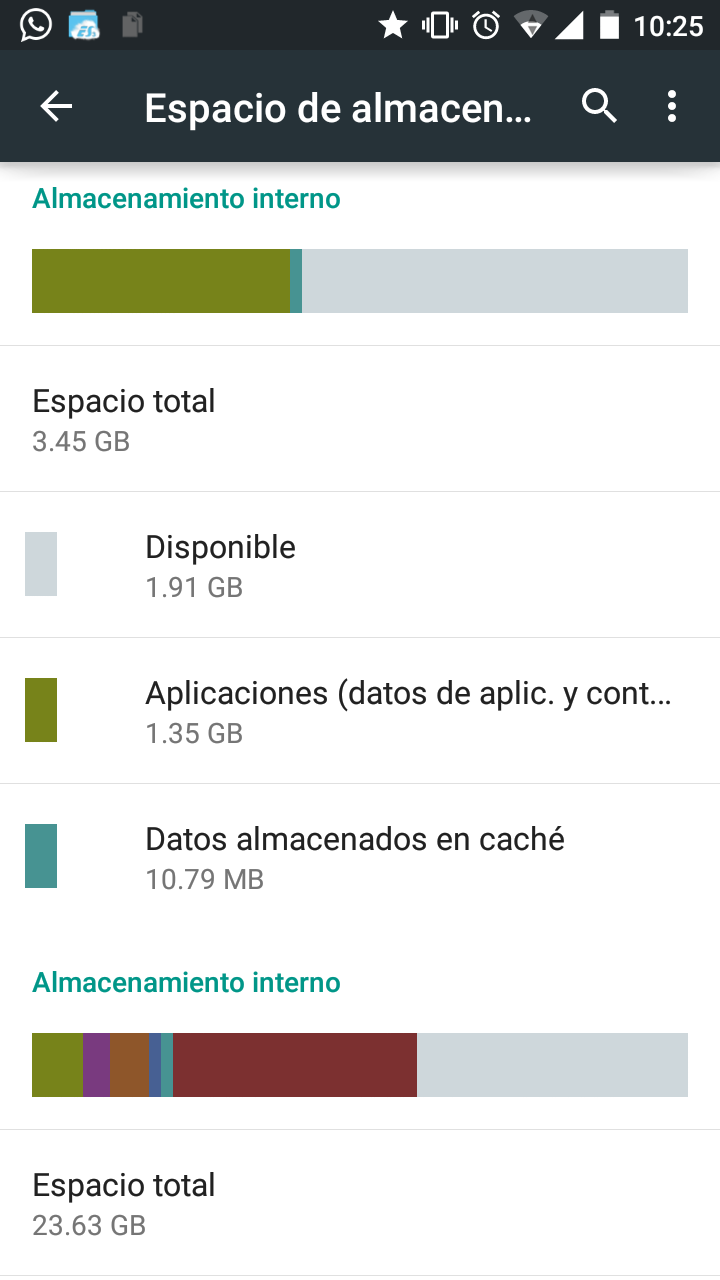Go back with the arrow icon
Screen dimensions: 720x1280
56,106
